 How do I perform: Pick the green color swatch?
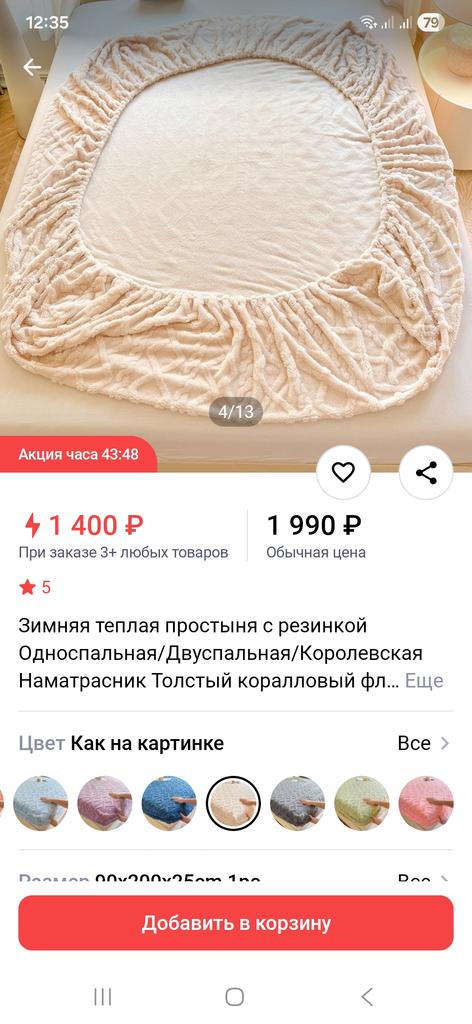[x=362, y=803]
